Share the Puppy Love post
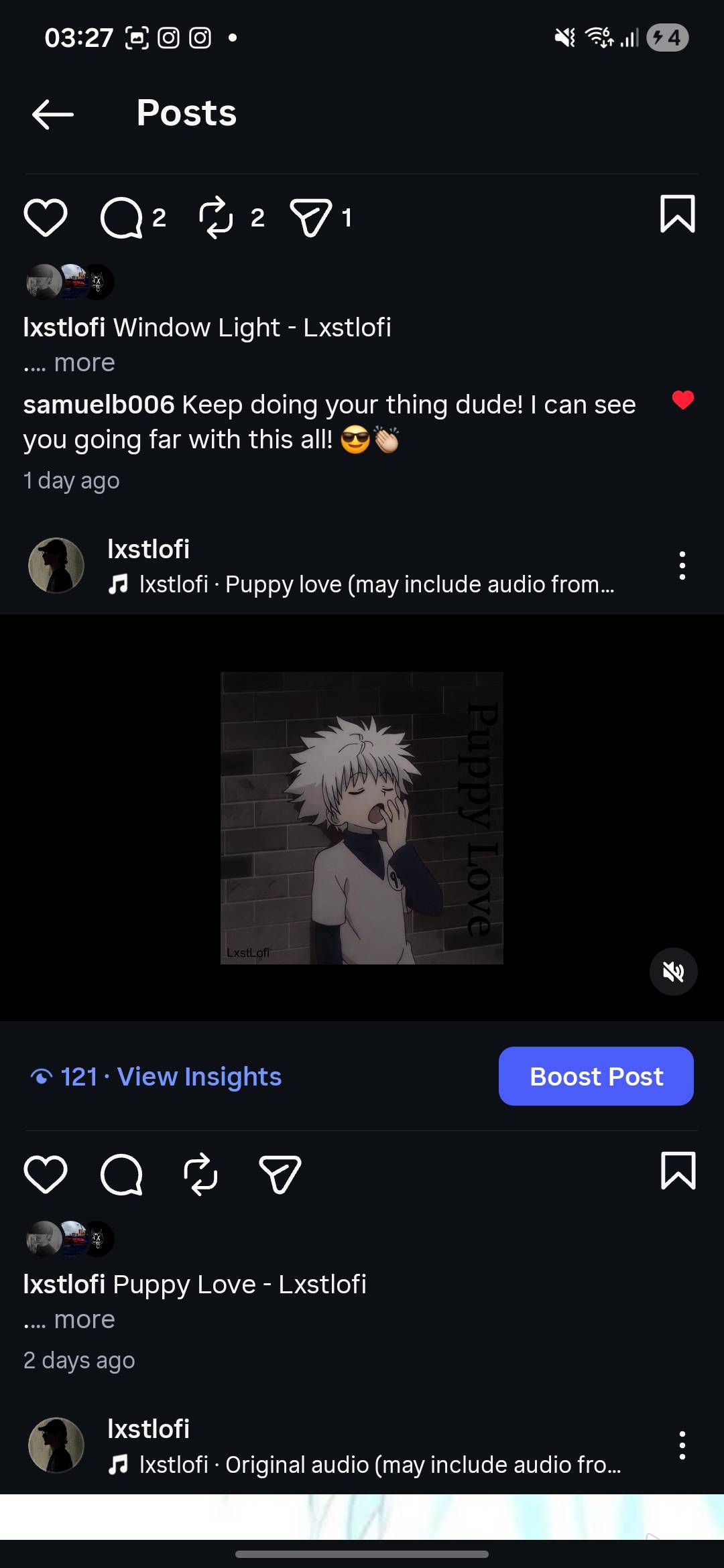Viewport: 724px width, 1568px height. (280, 1175)
